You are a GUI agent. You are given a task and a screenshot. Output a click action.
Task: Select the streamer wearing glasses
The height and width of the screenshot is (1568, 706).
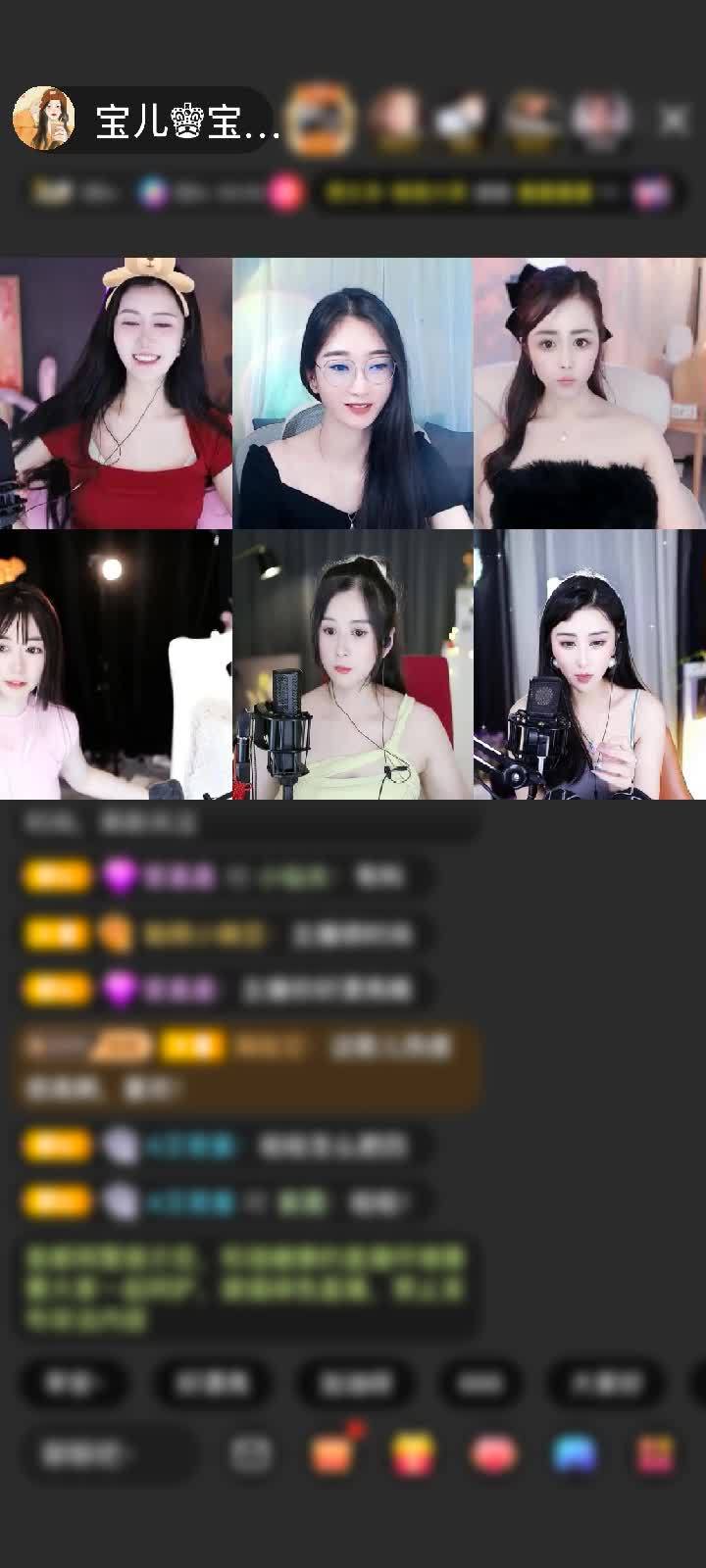click(353, 394)
